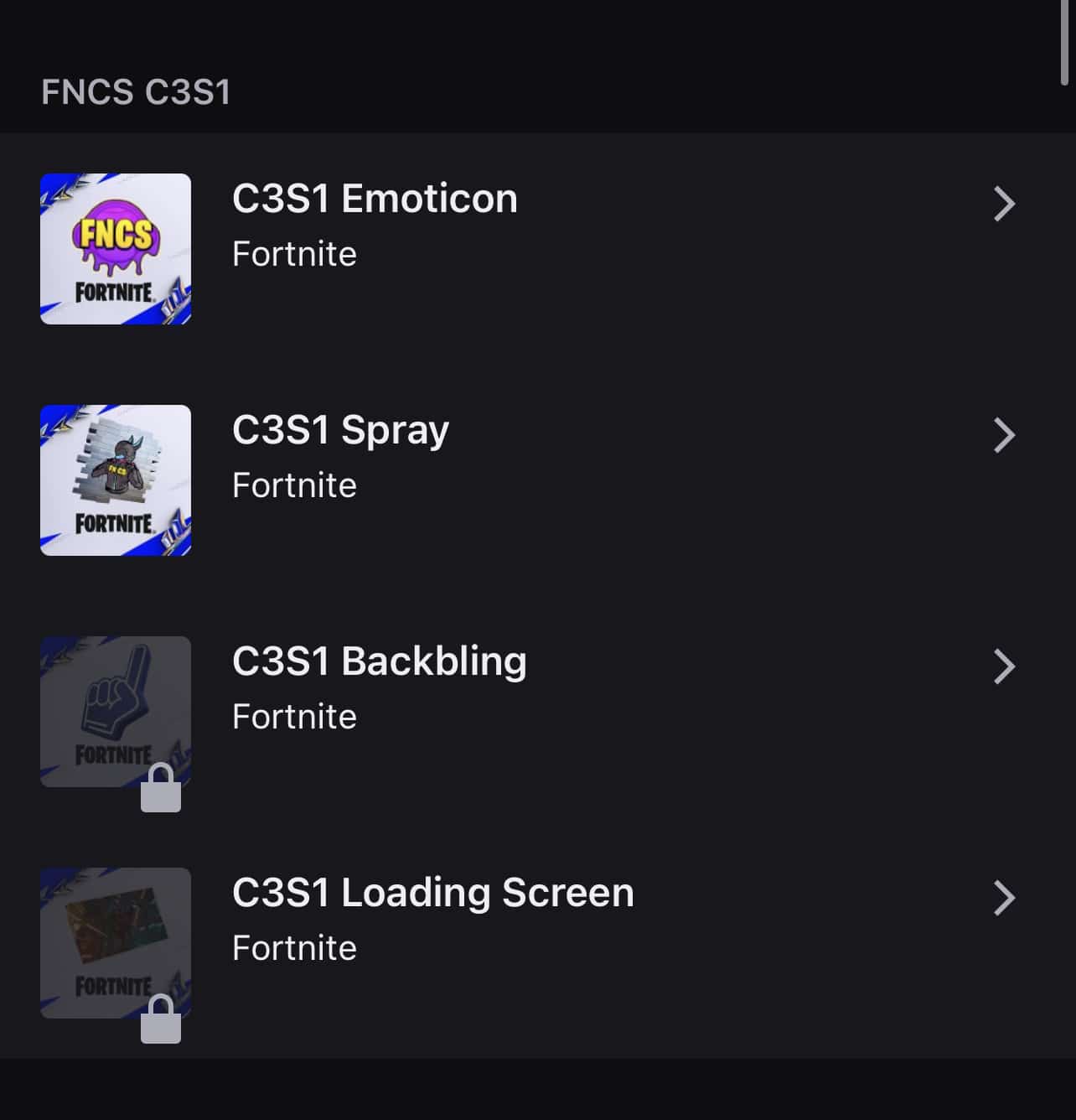Viewport: 1076px width, 1120px height.
Task: Click the FNCS C3S1 Emoticon thumbnail
Action: 115,248
